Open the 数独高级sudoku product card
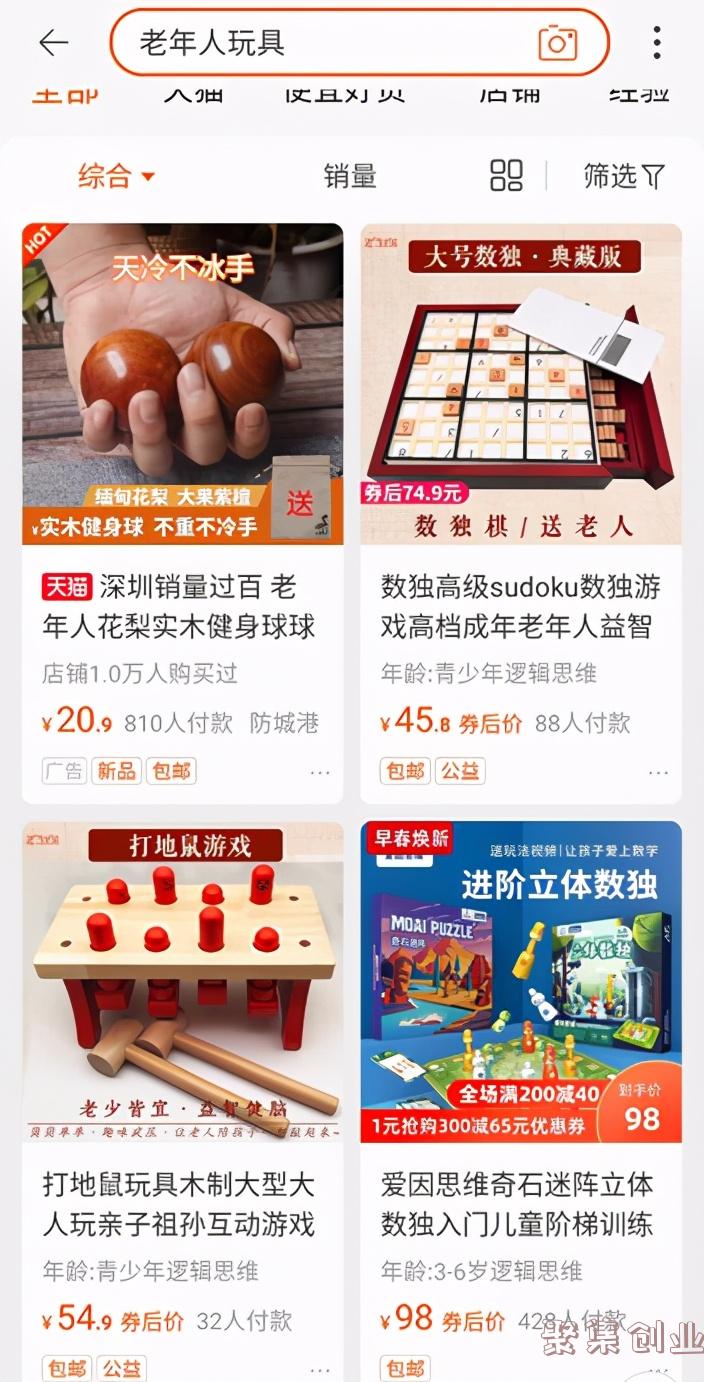Viewport: 704px width, 1382px height. coord(521,513)
